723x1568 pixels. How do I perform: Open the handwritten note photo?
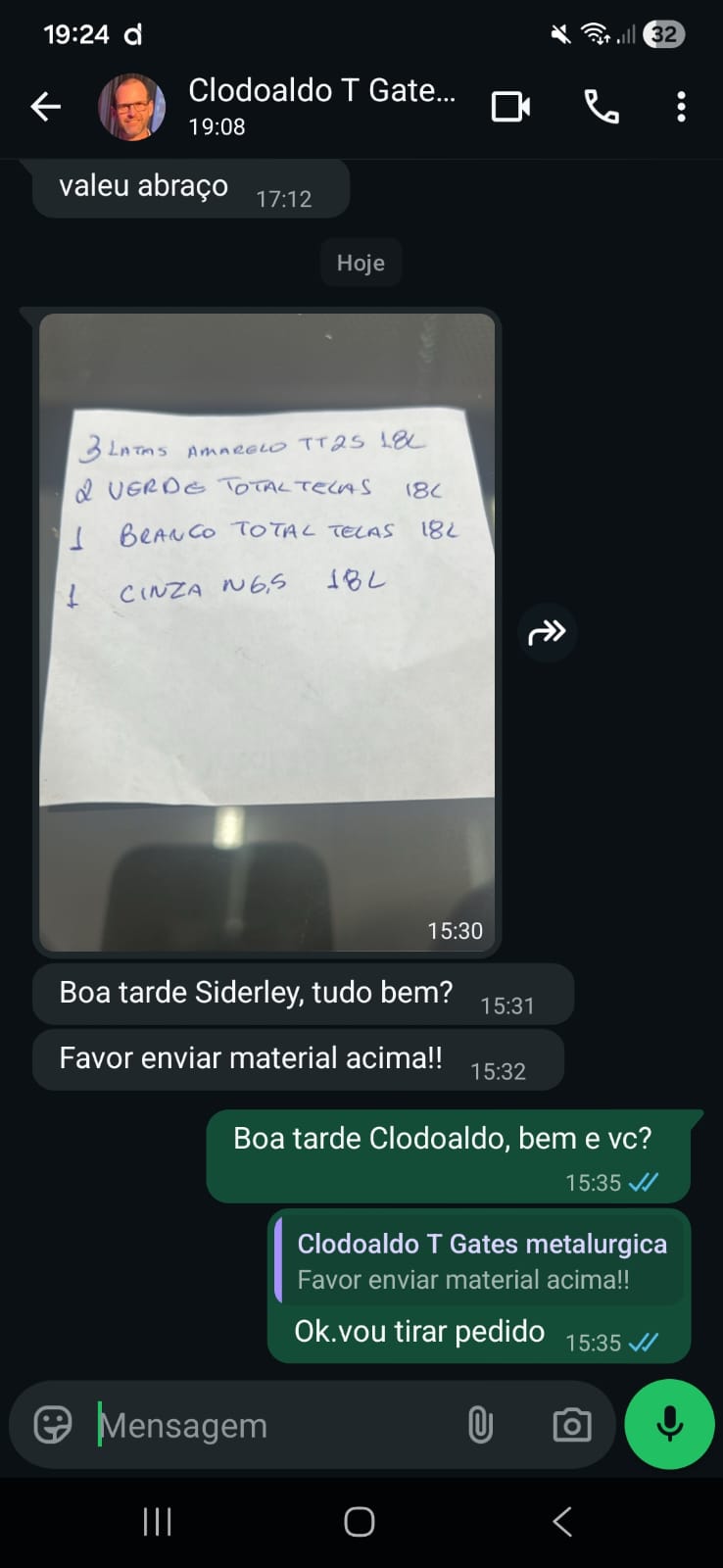point(266,632)
